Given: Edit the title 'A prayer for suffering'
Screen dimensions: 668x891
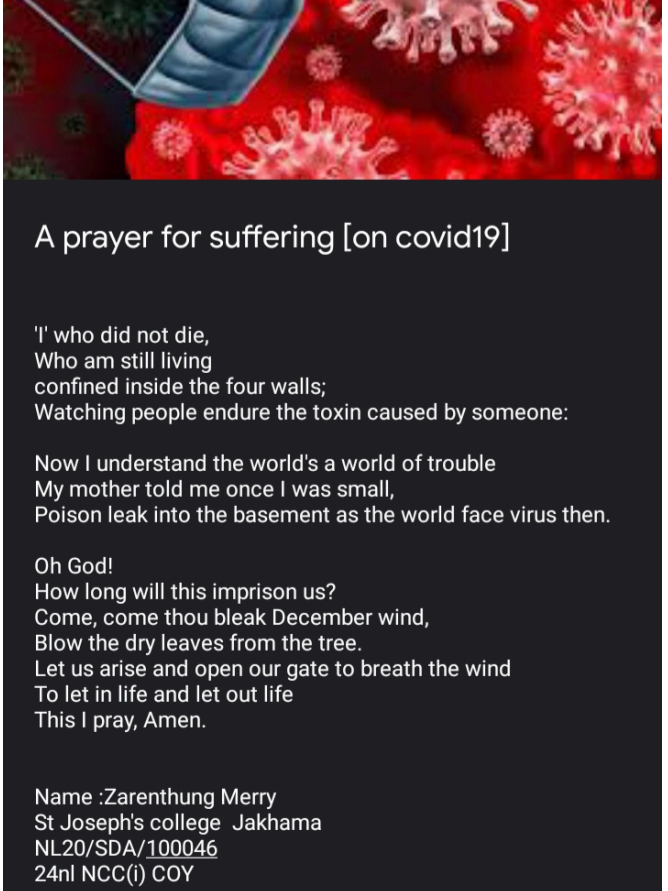Looking at the screenshot, I should [x=272, y=239].
